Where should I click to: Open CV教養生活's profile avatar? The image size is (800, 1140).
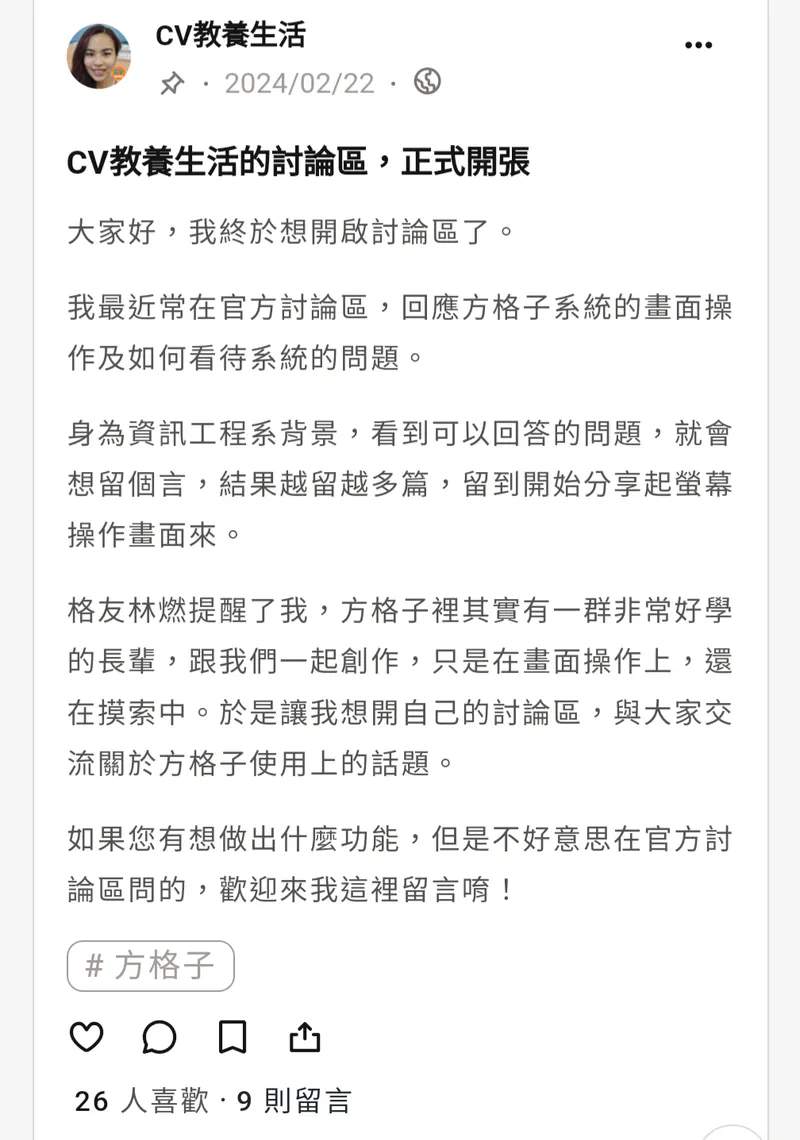tap(99, 57)
